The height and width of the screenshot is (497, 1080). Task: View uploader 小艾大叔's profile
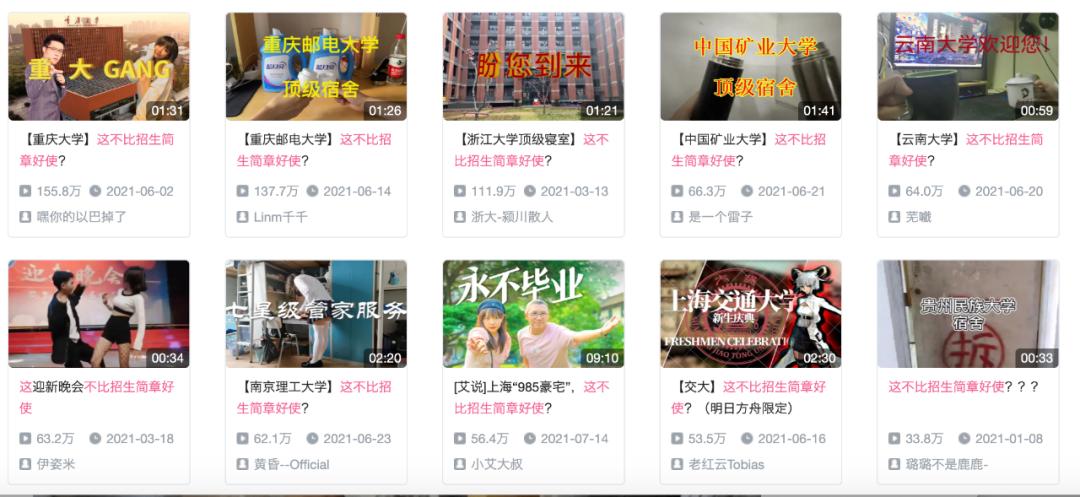coord(496,464)
